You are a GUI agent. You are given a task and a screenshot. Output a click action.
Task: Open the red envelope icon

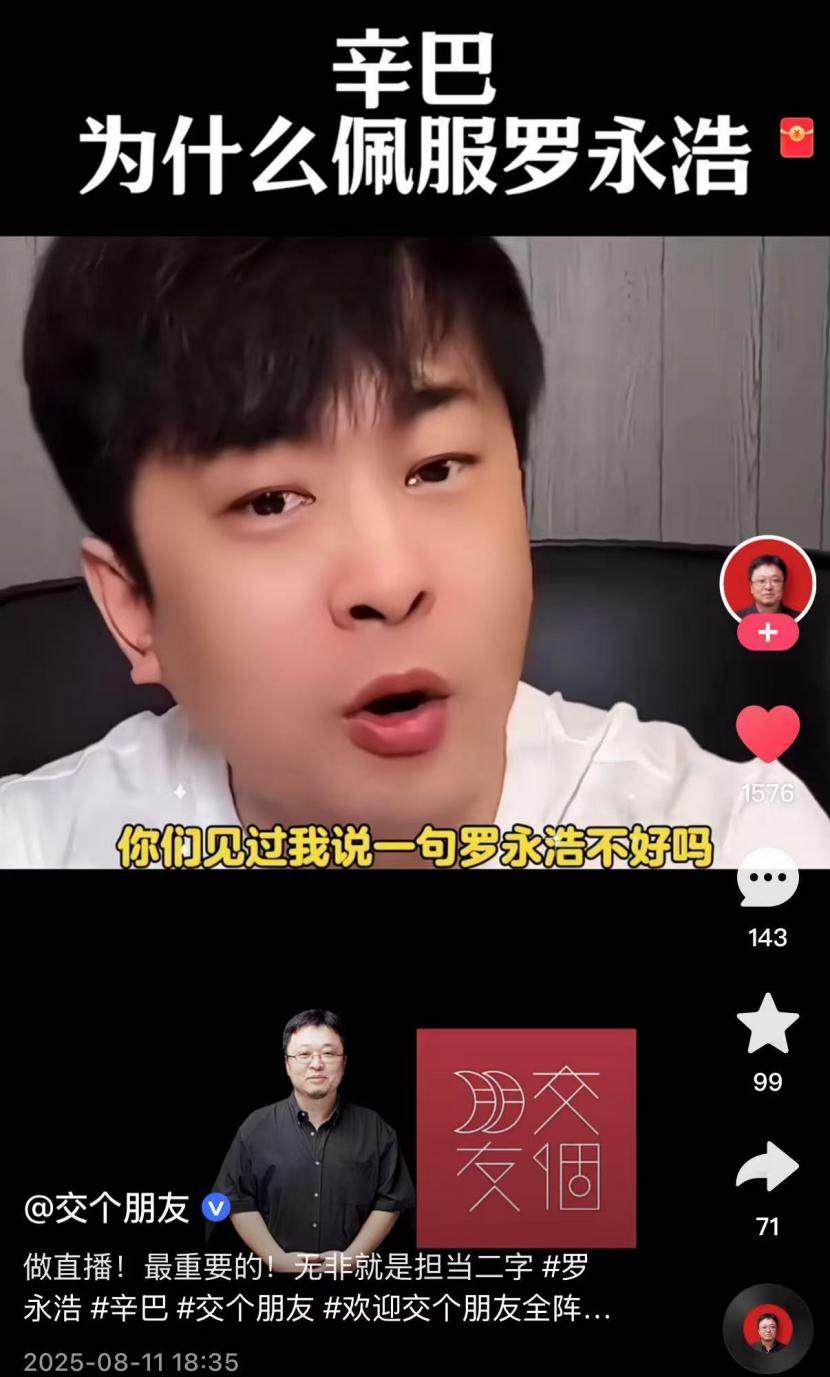[x=796, y=137]
